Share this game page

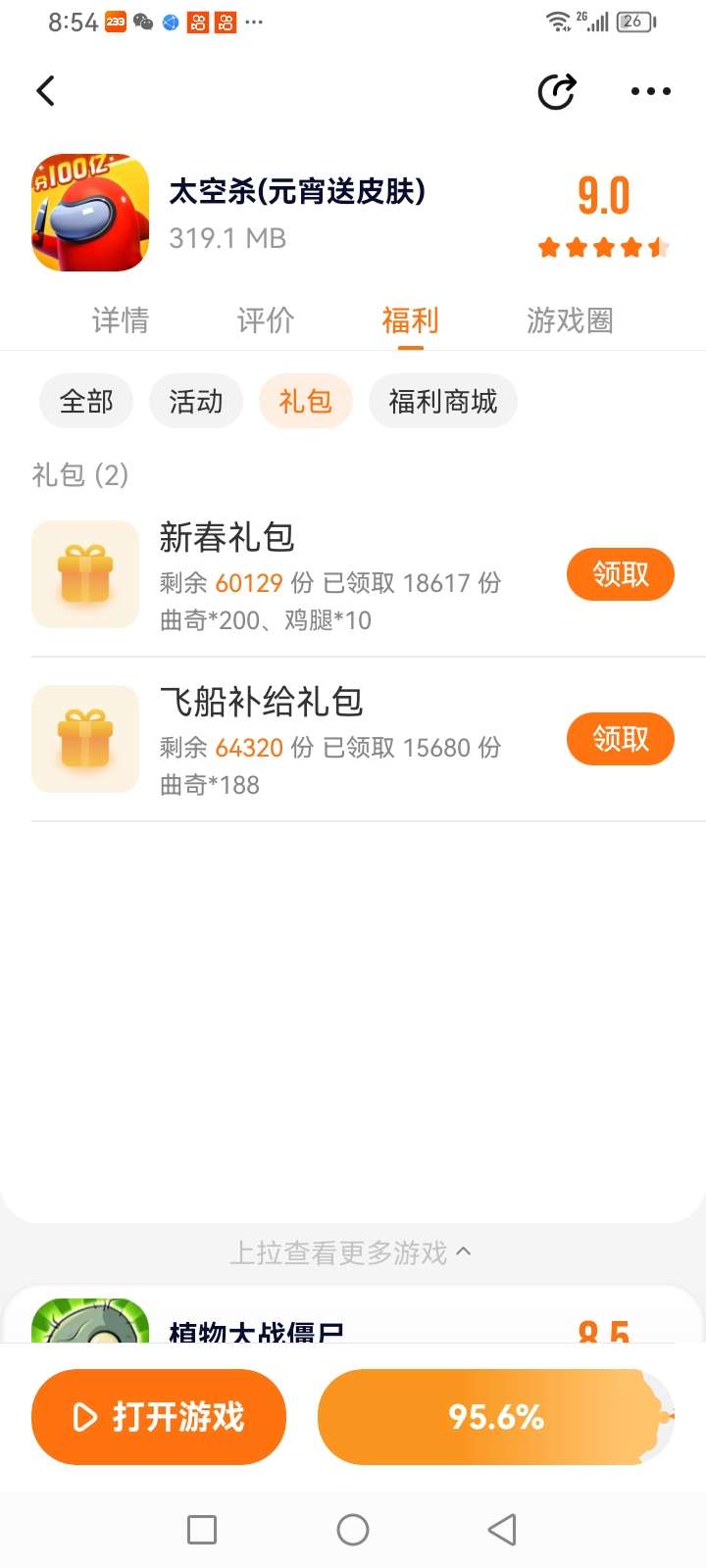tap(557, 92)
